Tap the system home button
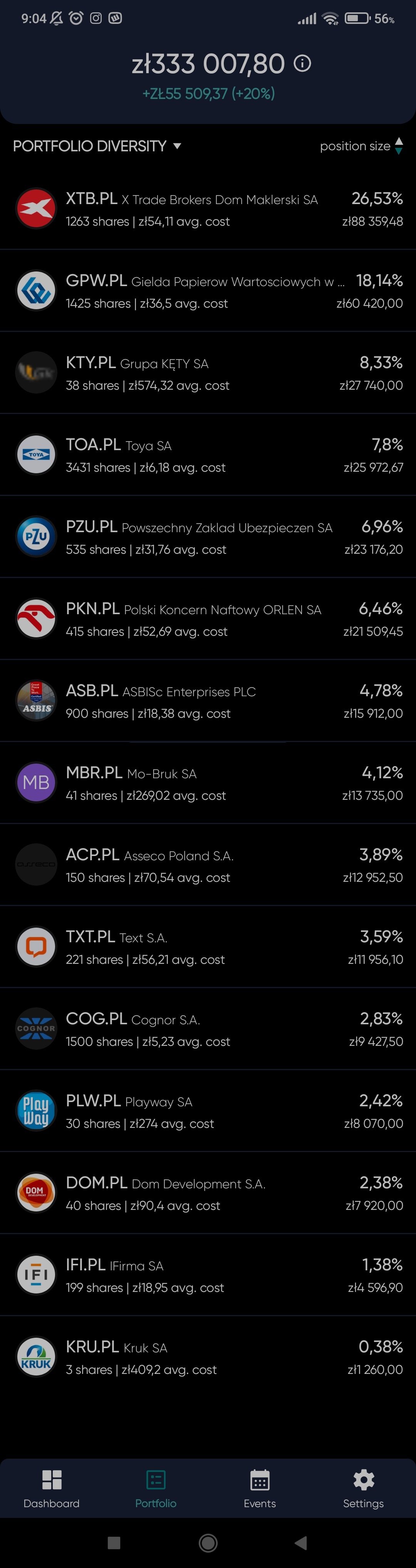This screenshot has height=1568, width=416. 208,1543
